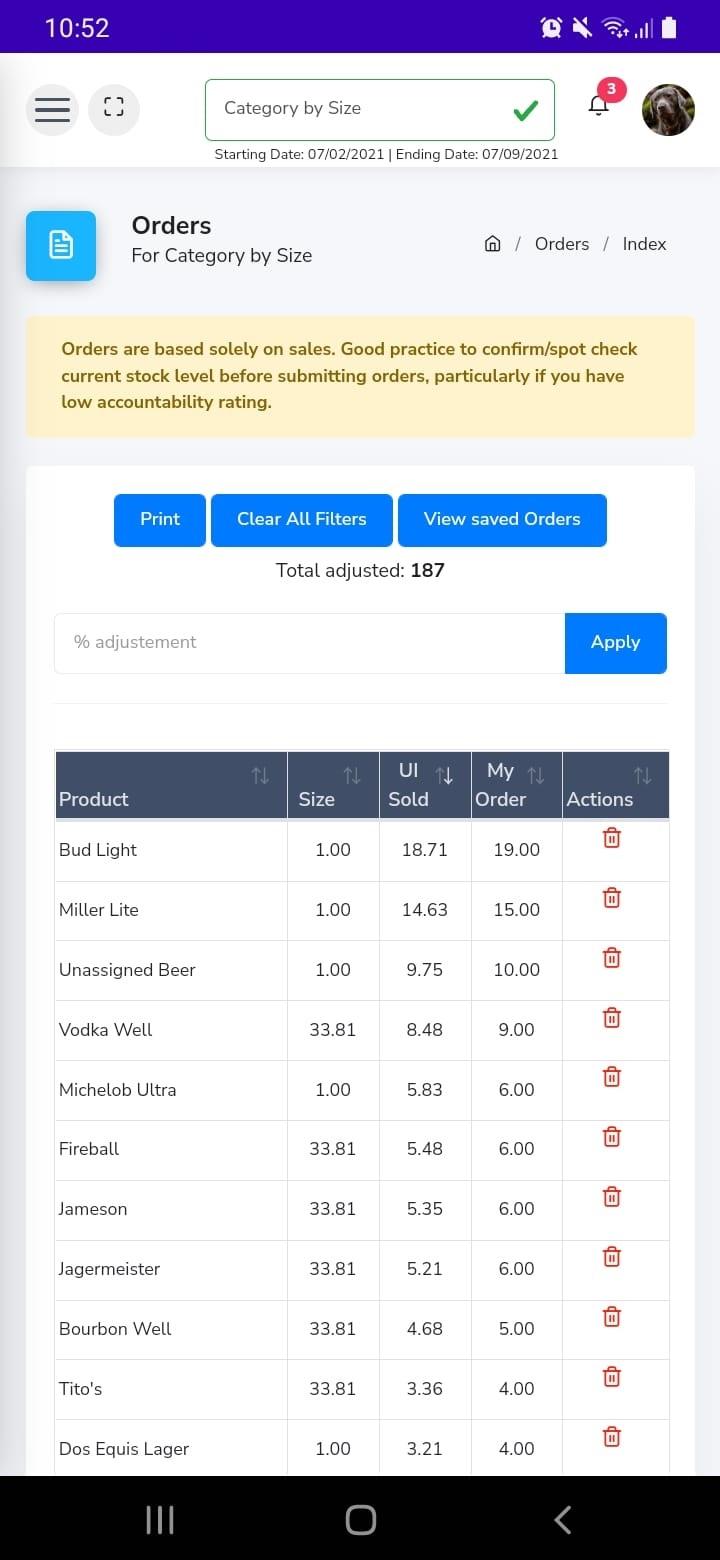Sort table by UI Sold column
The image size is (720, 1560).
click(x=425, y=786)
